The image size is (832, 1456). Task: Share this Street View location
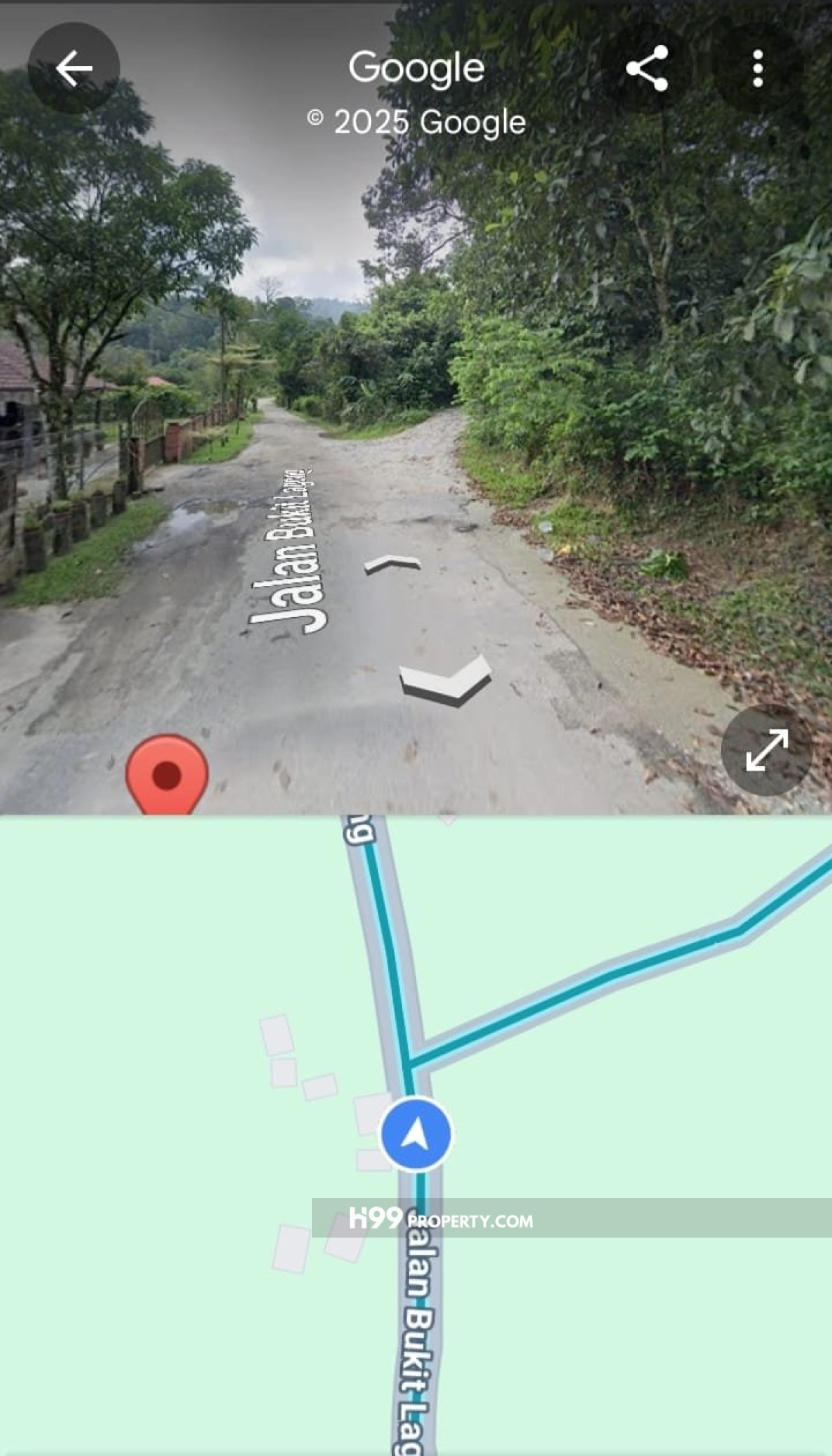pyautogui.click(x=646, y=68)
